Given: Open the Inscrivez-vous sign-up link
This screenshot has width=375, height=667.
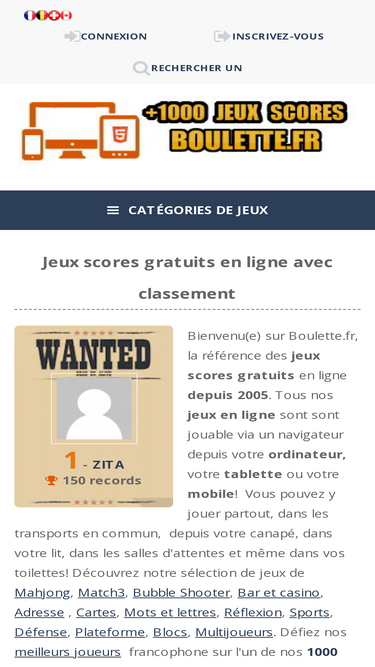Looking at the screenshot, I should [269, 37].
